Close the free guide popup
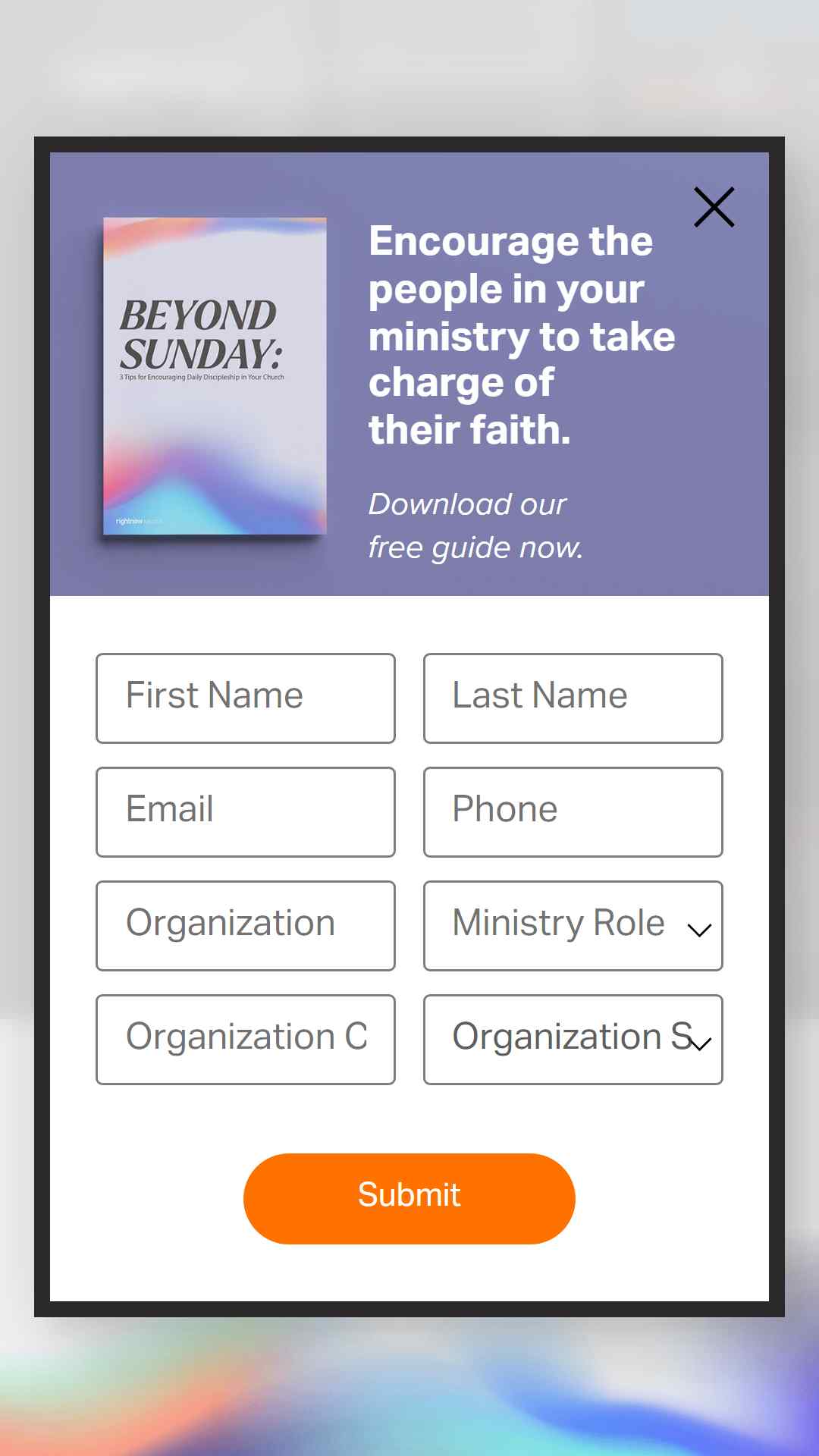 714,207
